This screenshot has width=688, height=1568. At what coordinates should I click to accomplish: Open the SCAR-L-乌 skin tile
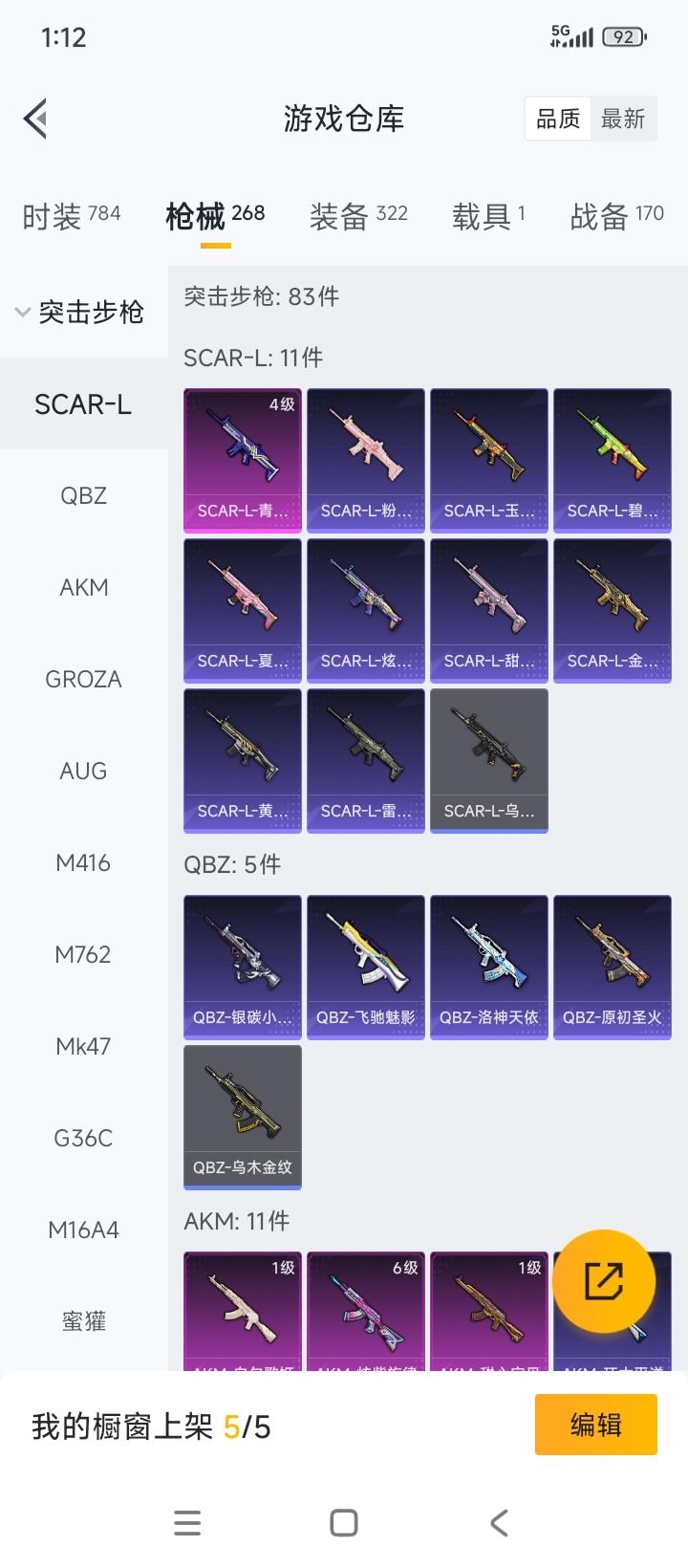coord(489,760)
